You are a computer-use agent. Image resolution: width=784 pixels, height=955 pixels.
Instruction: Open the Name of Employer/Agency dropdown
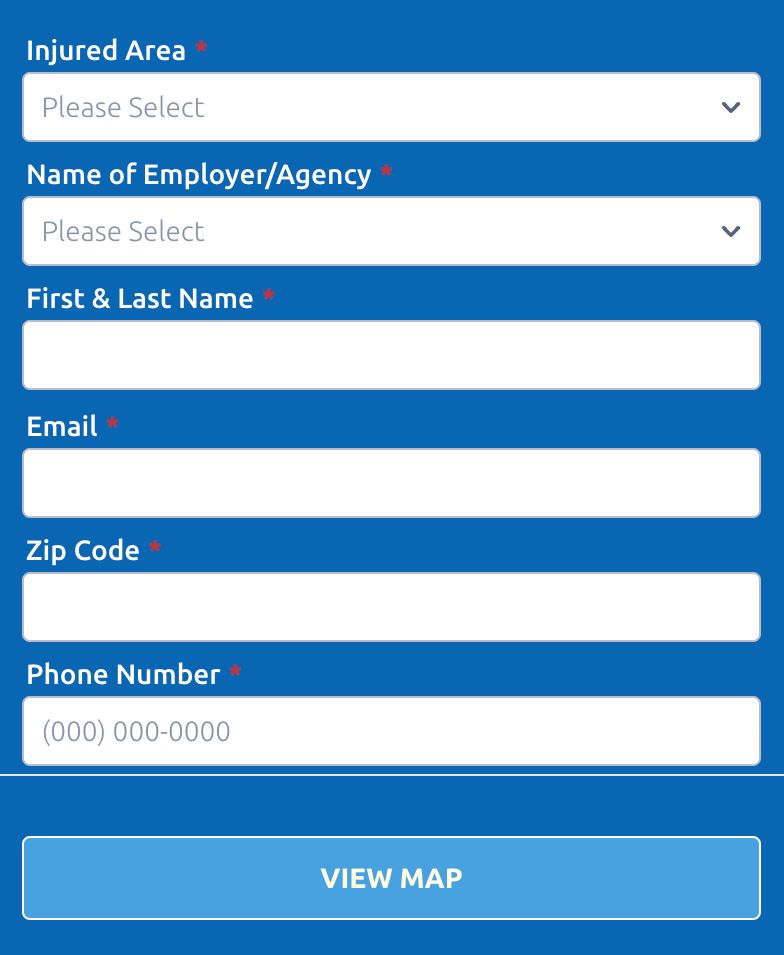coord(391,231)
